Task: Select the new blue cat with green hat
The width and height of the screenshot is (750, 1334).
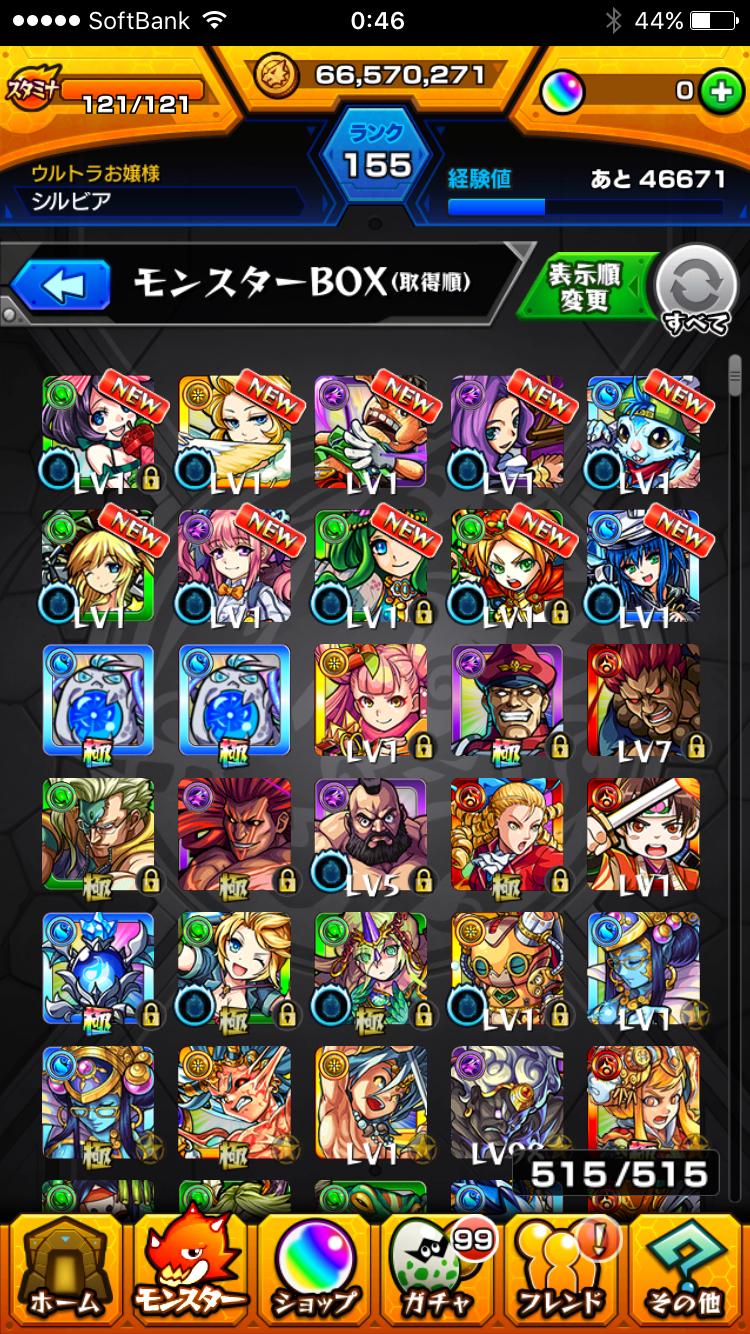Action: pyautogui.click(x=643, y=431)
